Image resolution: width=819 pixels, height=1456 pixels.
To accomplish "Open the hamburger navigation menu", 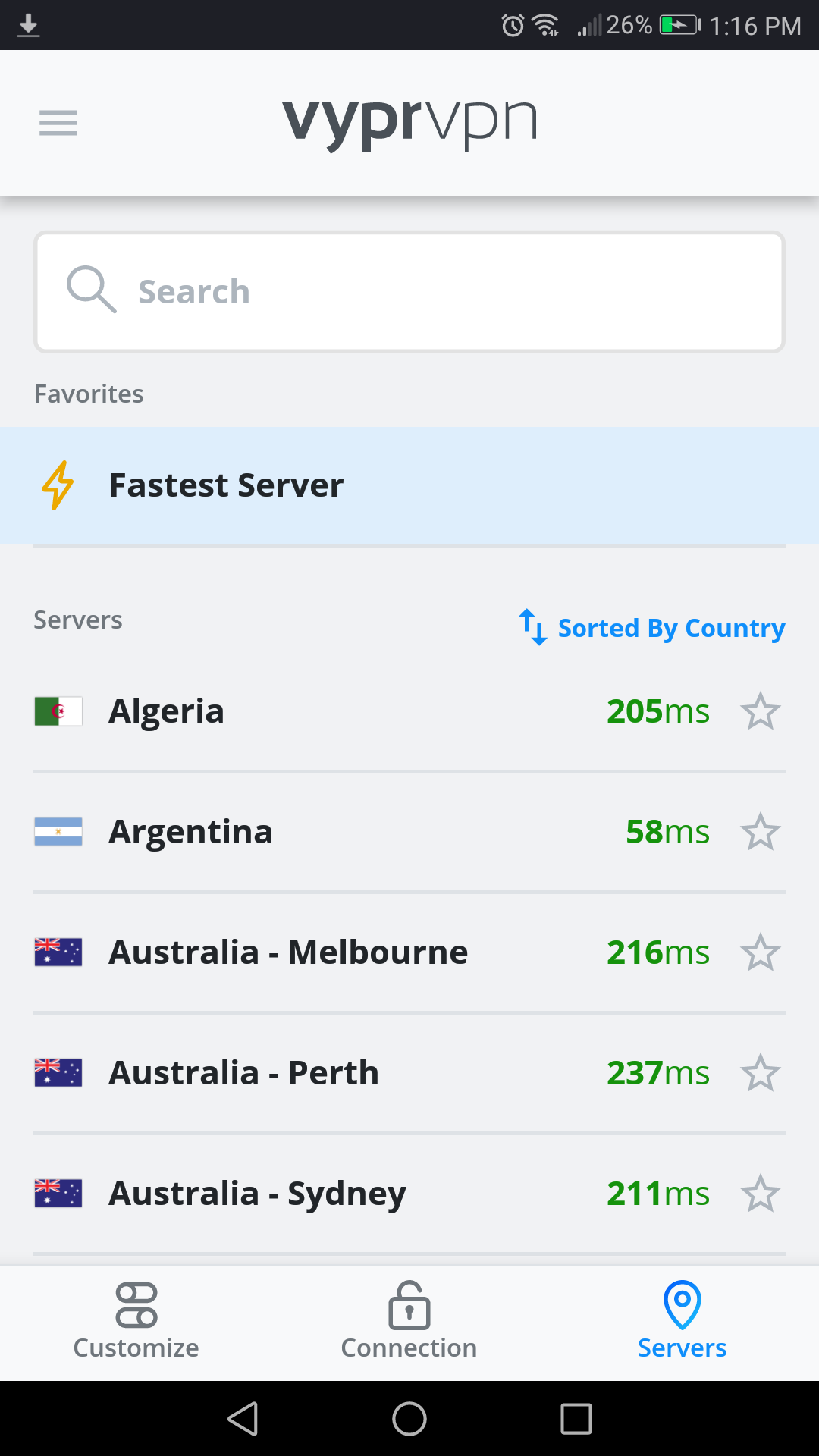I will point(58,123).
